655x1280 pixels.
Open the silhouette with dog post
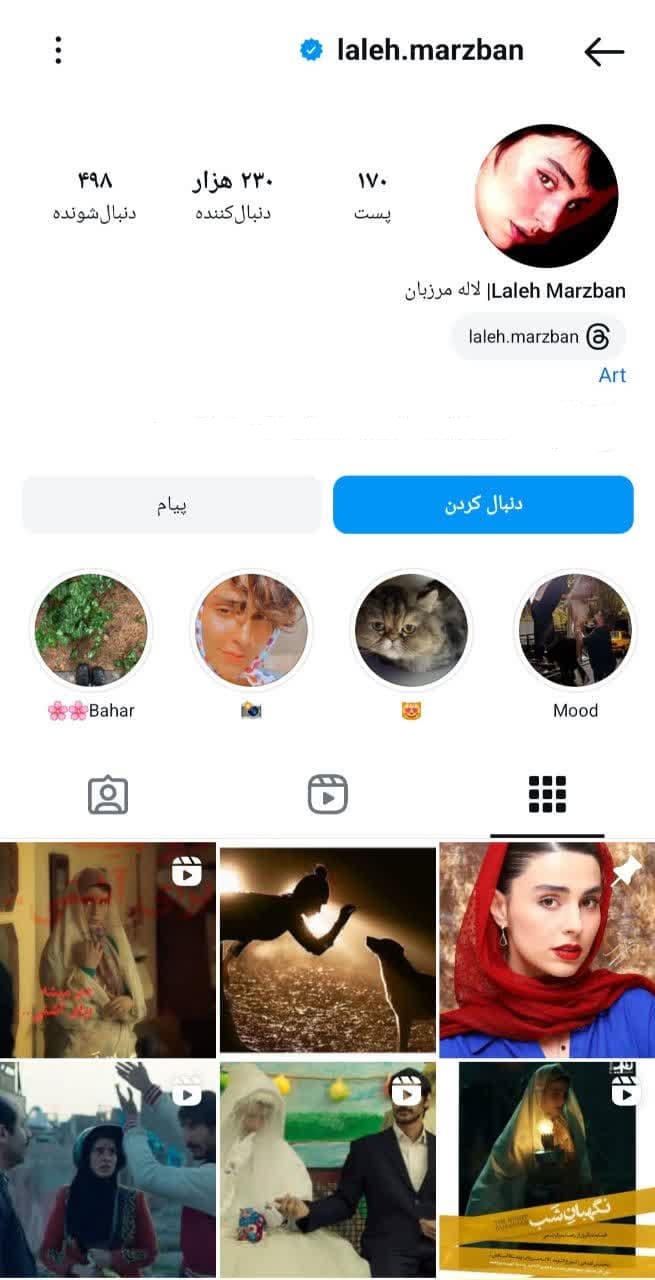pyautogui.click(x=327, y=950)
